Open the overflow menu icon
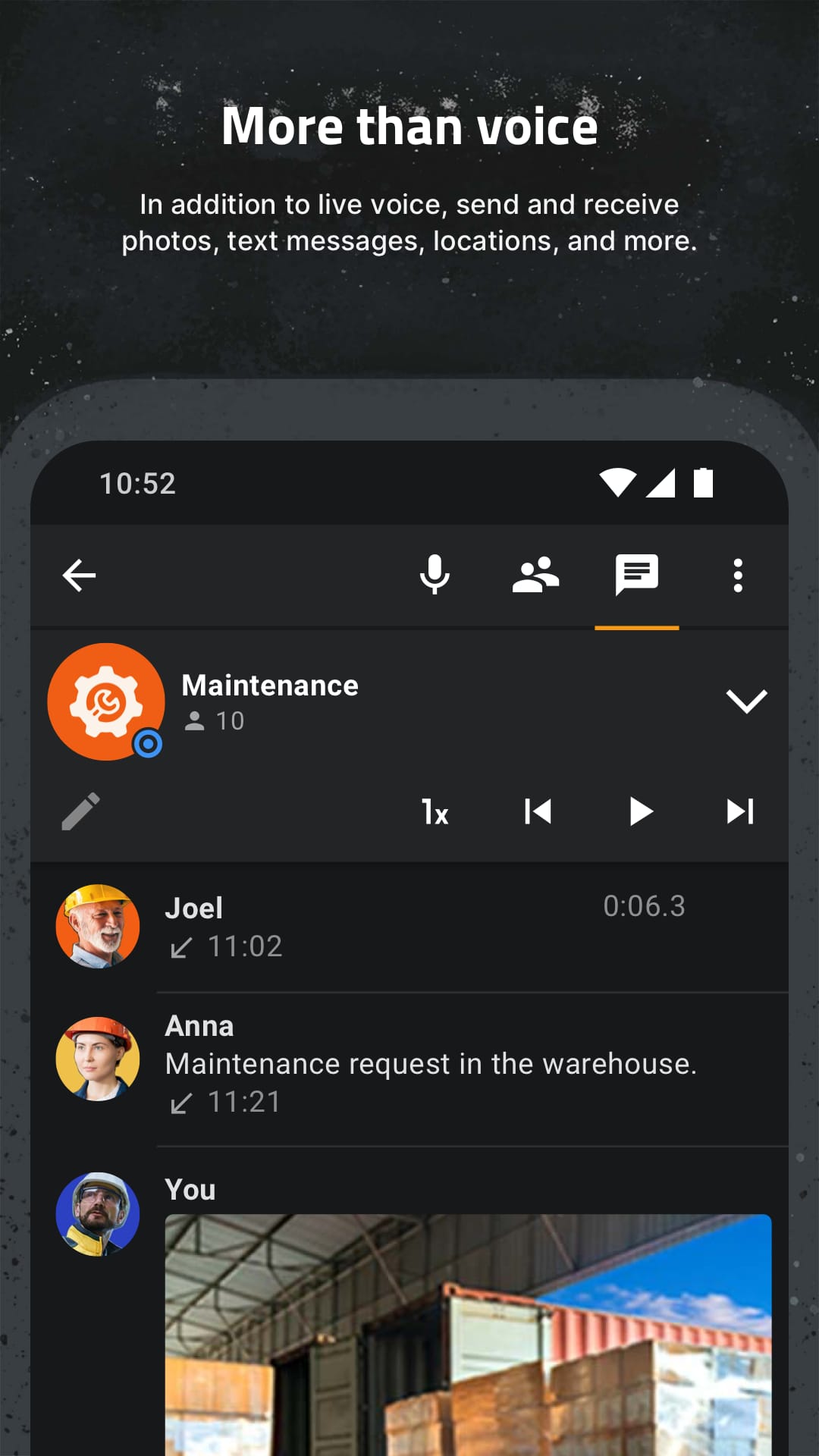 [737, 575]
